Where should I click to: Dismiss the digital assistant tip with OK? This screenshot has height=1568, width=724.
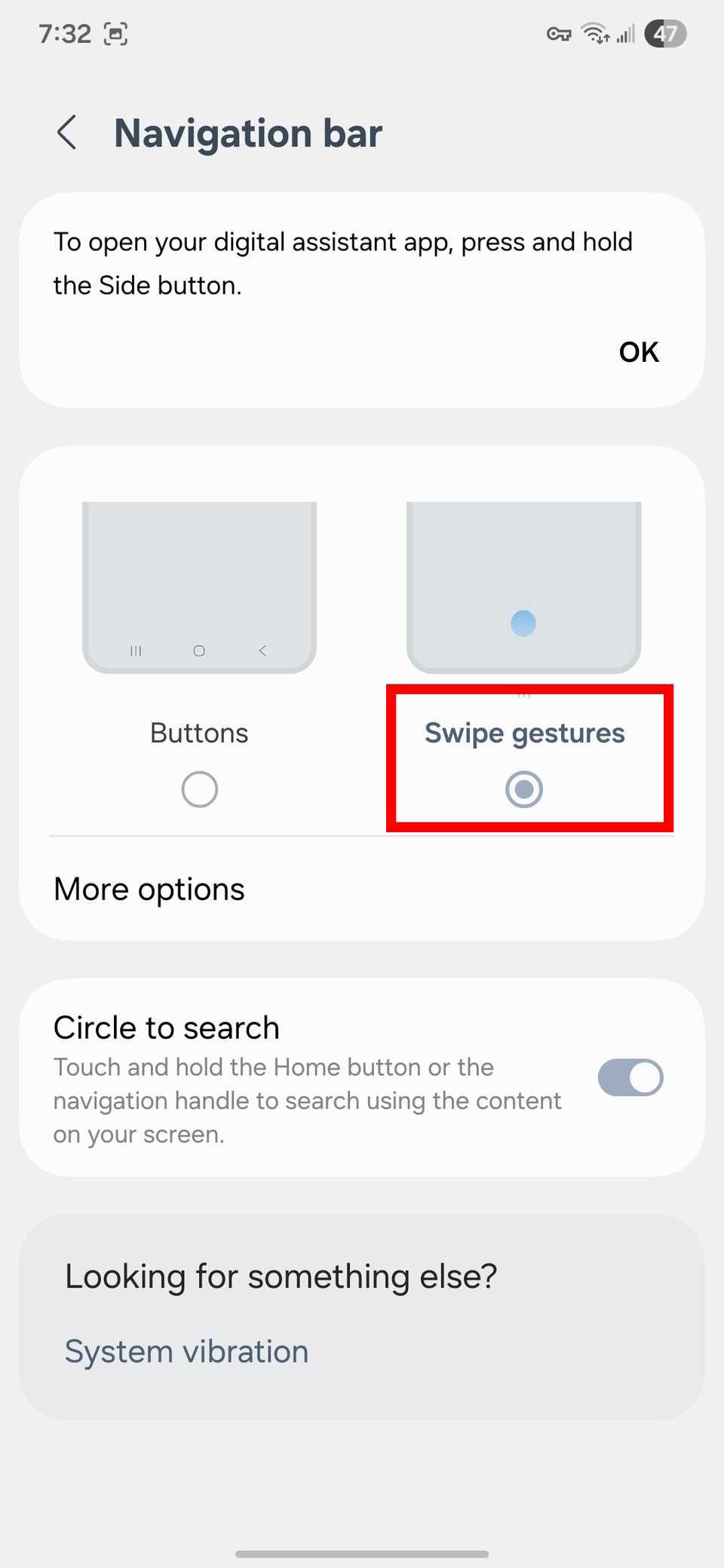click(638, 352)
